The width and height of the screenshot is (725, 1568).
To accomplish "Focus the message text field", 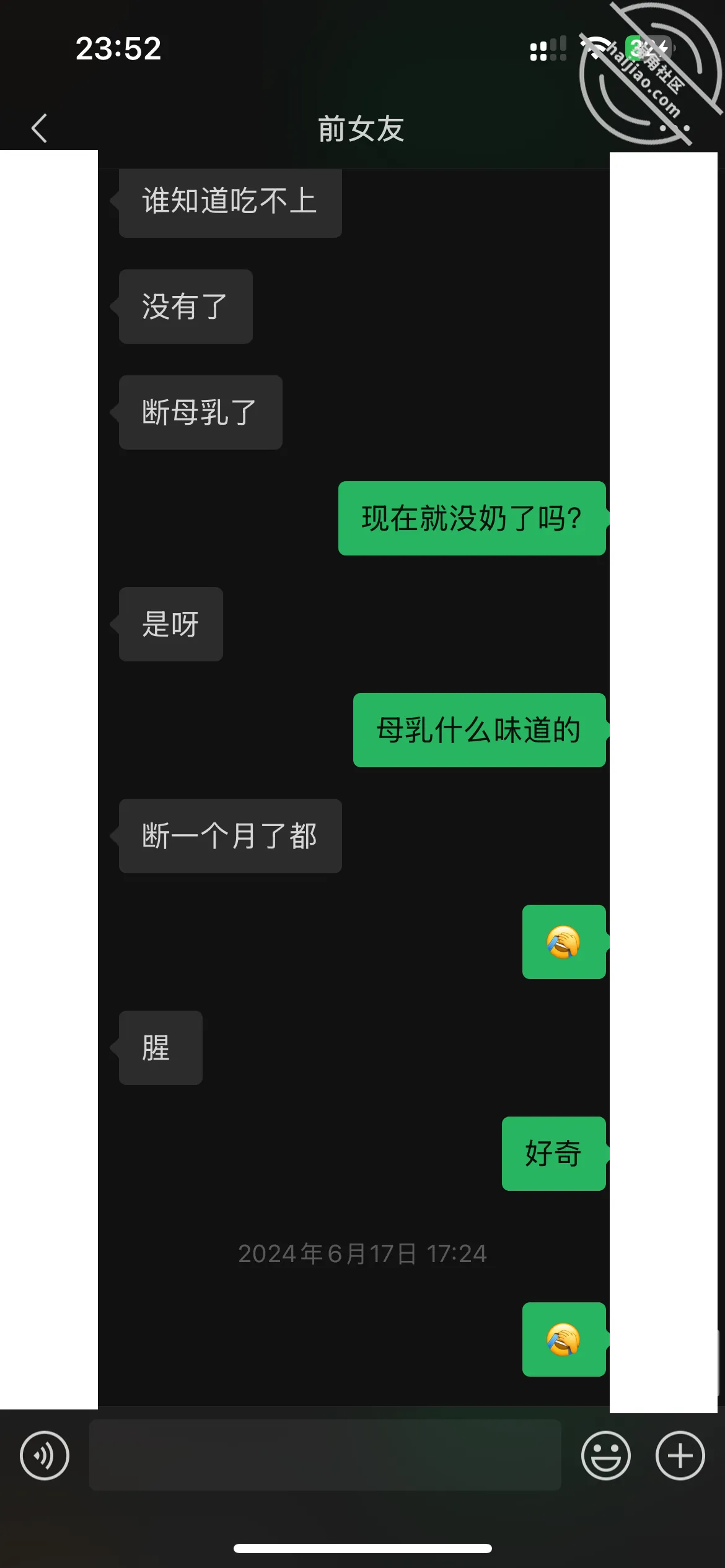I will (x=325, y=1455).
